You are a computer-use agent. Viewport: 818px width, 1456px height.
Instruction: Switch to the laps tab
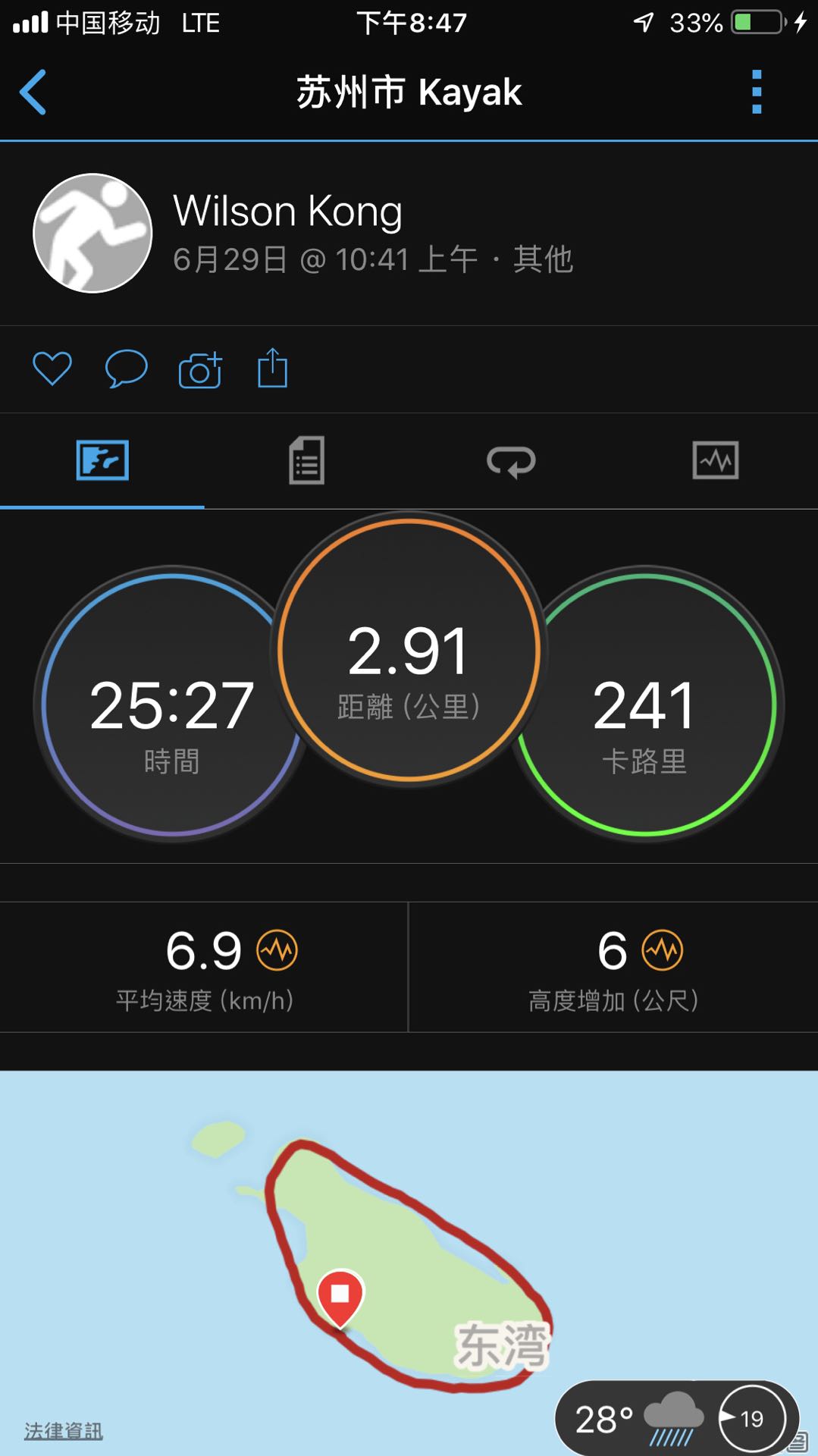point(511,461)
